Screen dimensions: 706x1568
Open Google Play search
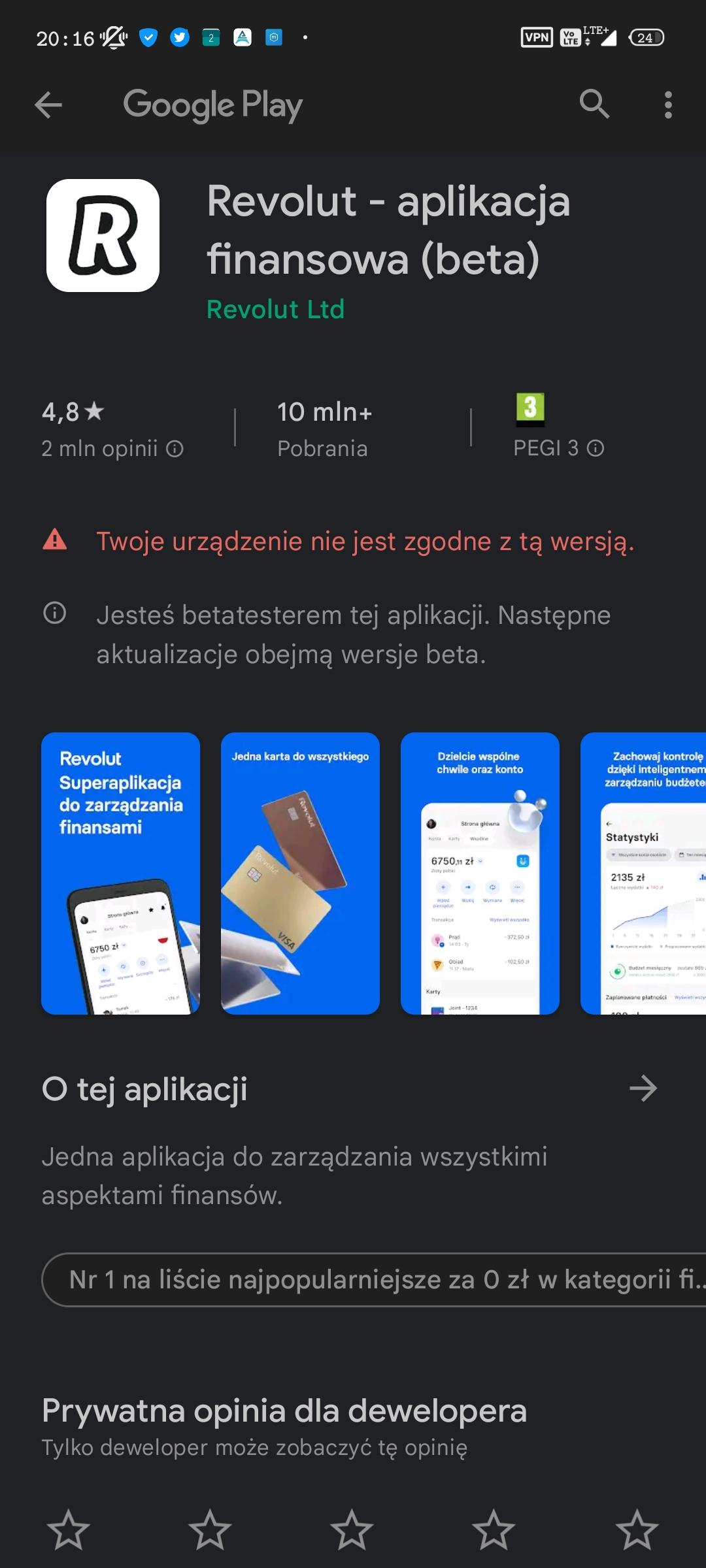click(x=594, y=105)
